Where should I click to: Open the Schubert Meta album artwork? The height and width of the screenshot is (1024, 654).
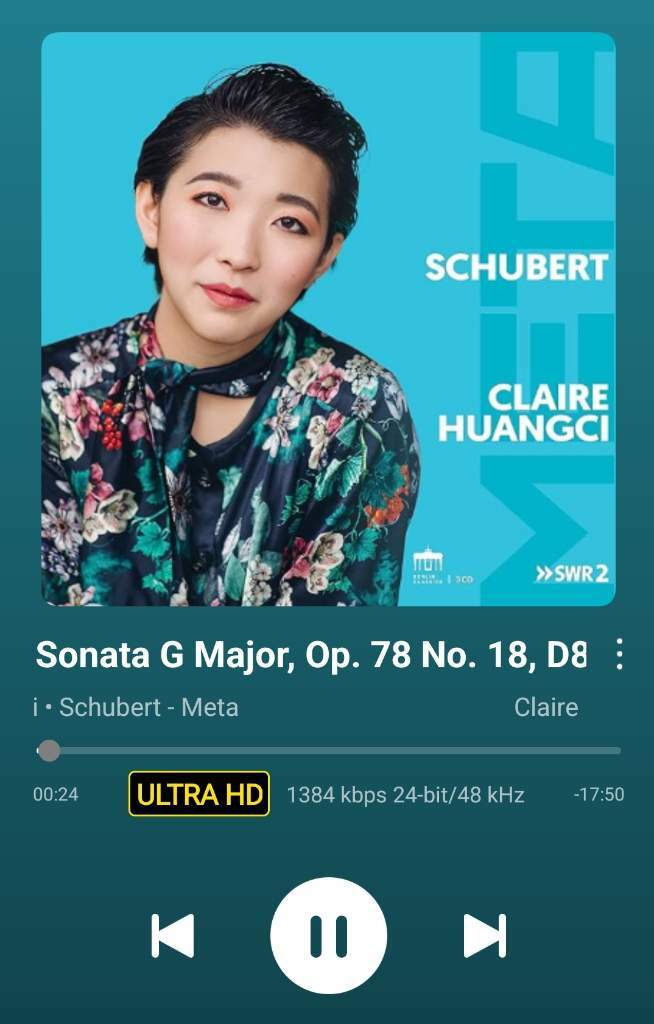pyautogui.click(x=328, y=319)
